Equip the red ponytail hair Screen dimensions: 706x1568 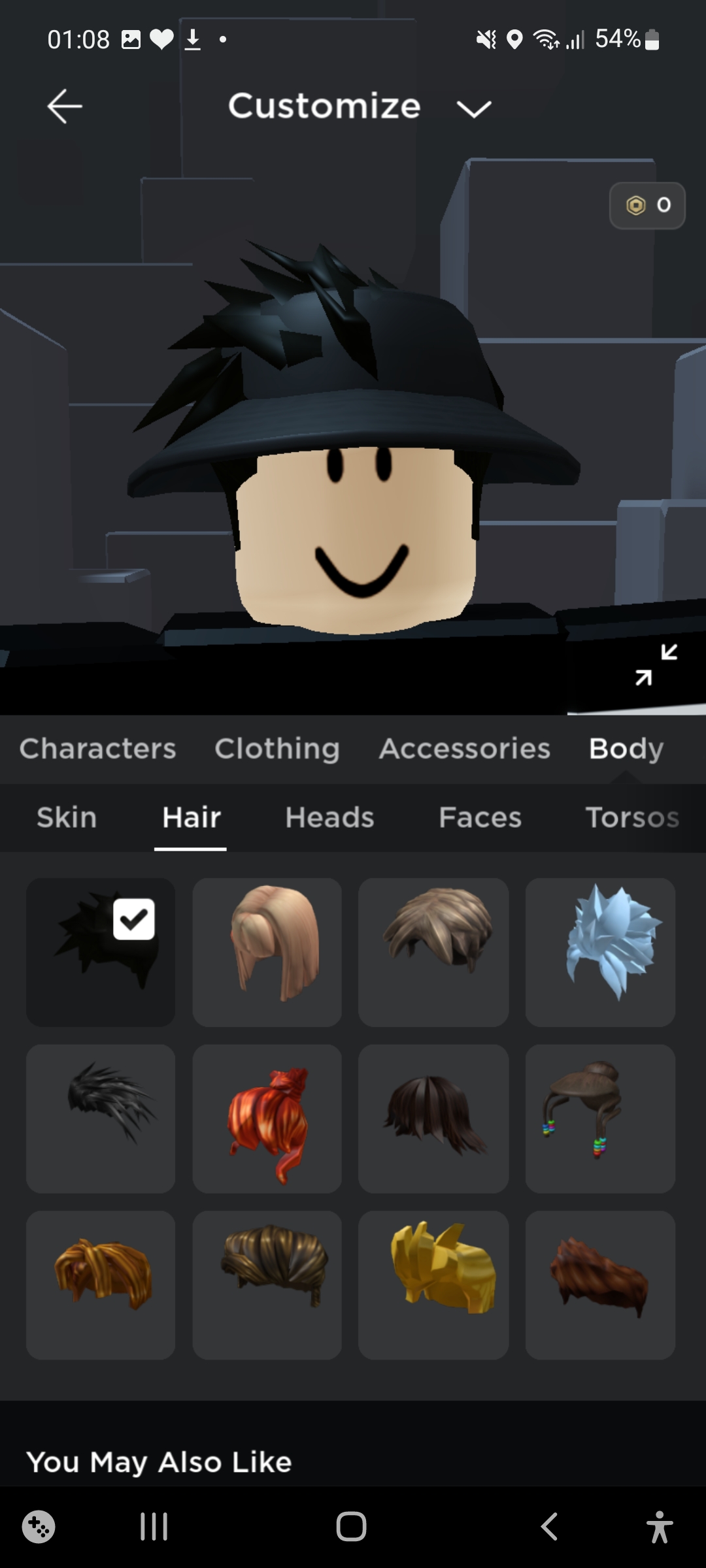click(267, 1119)
